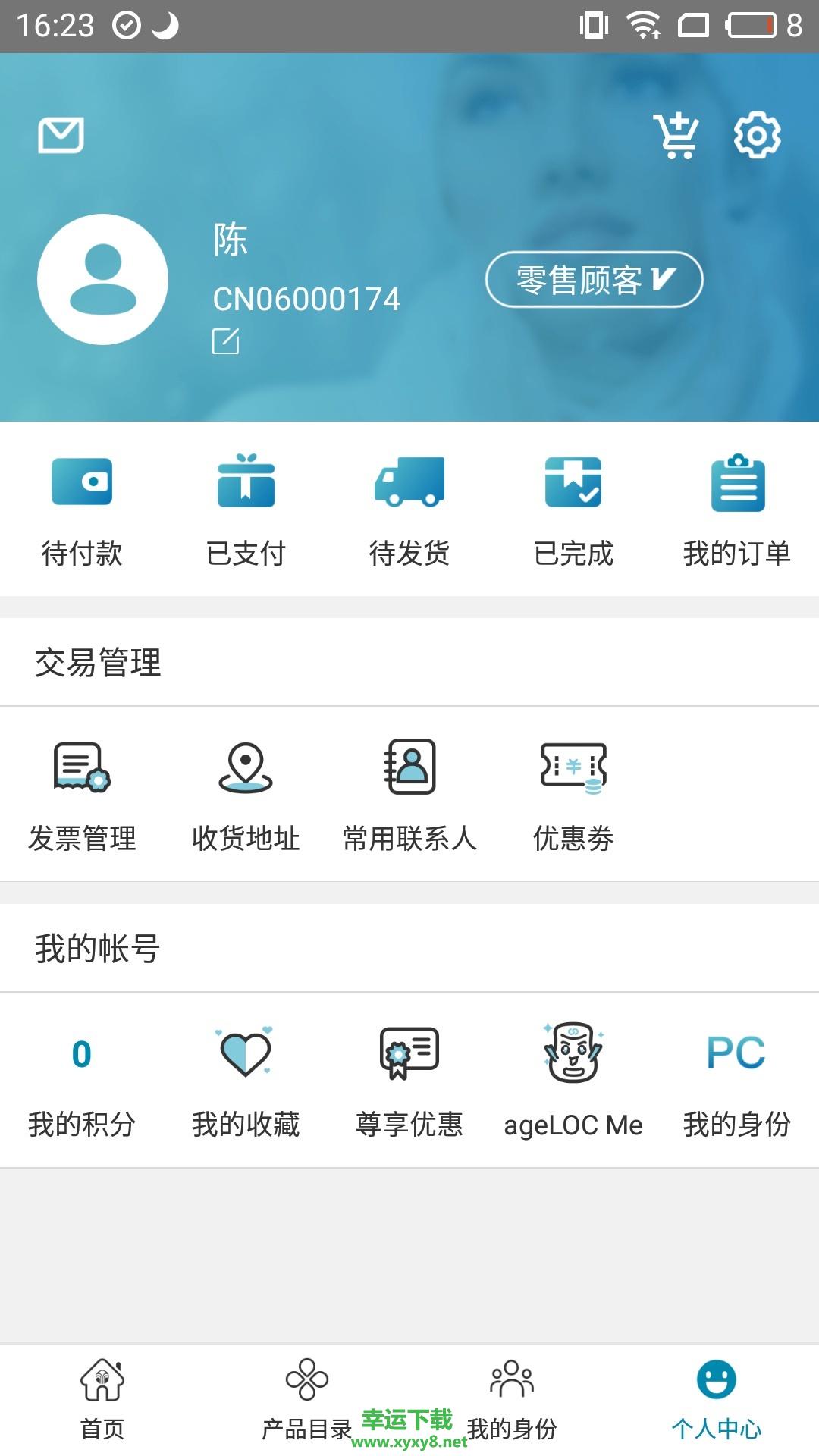The height and width of the screenshot is (1456, 819).
Task: Open 已支付 paid orders
Action: pyautogui.click(x=246, y=508)
